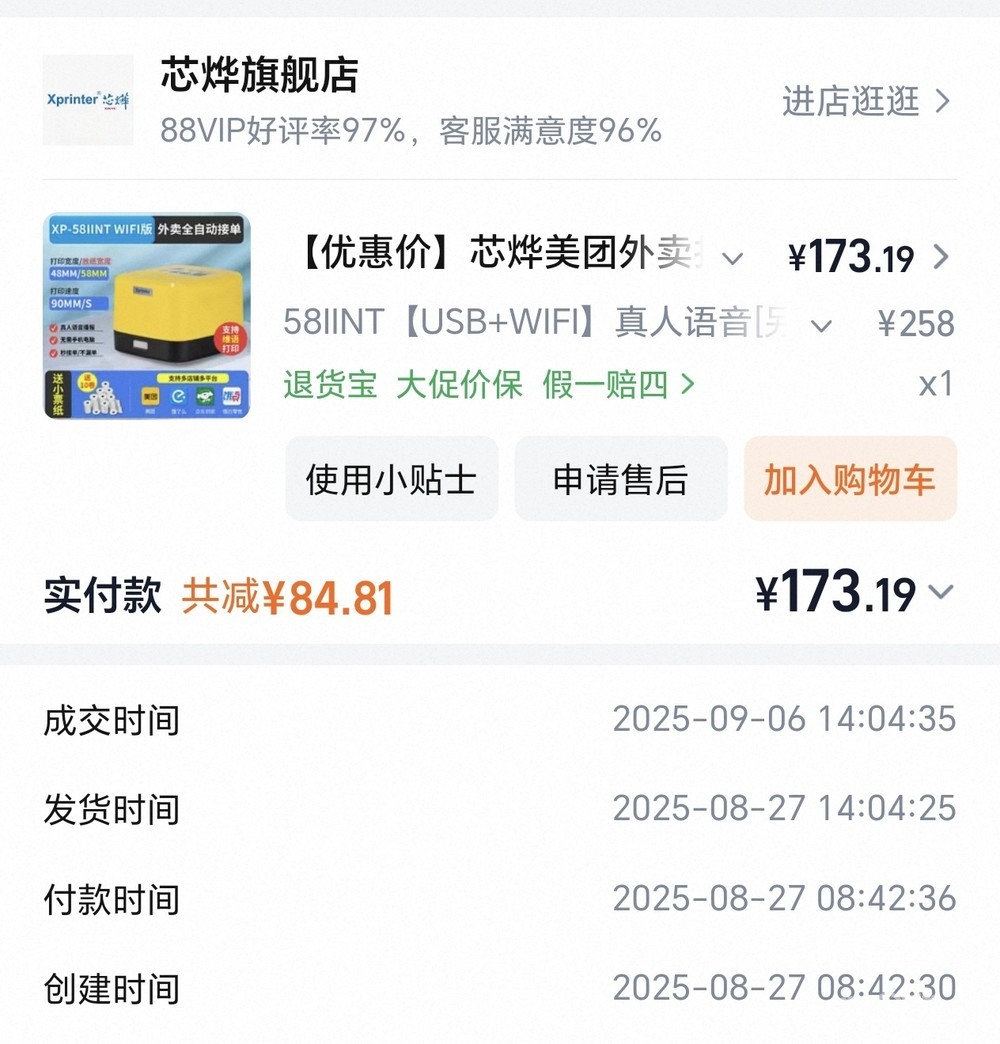Expand the 58IINT【USB+WIFI】 specification line
The height and width of the screenshot is (1044, 1000).
pyautogui.click(x=821, y=325)
